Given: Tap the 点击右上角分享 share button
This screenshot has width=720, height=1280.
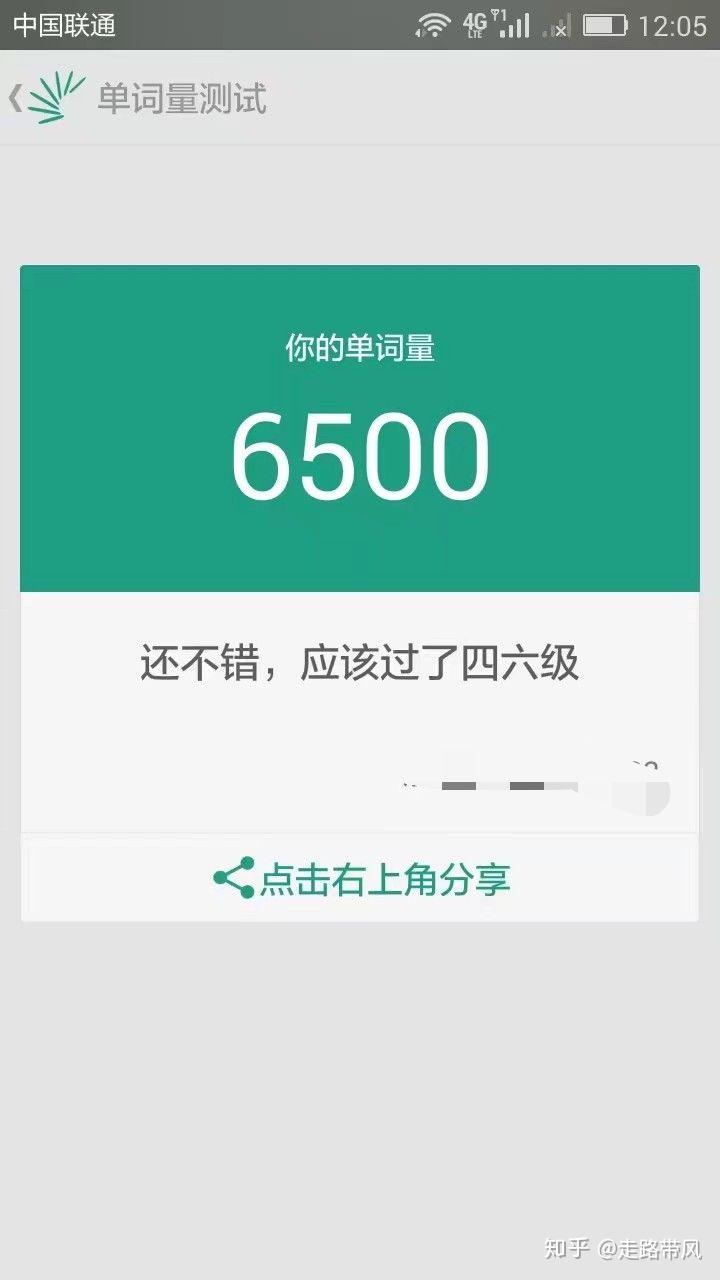Looking at the screenshot, I should pos(361,879).
